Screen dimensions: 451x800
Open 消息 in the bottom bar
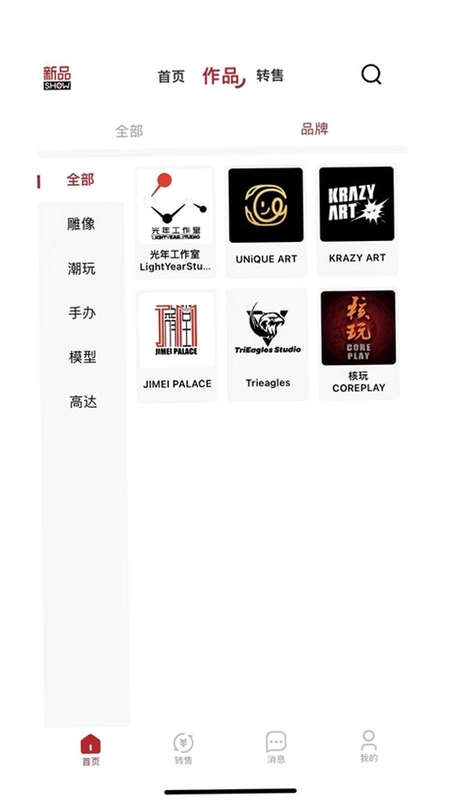tap(276, 748)
